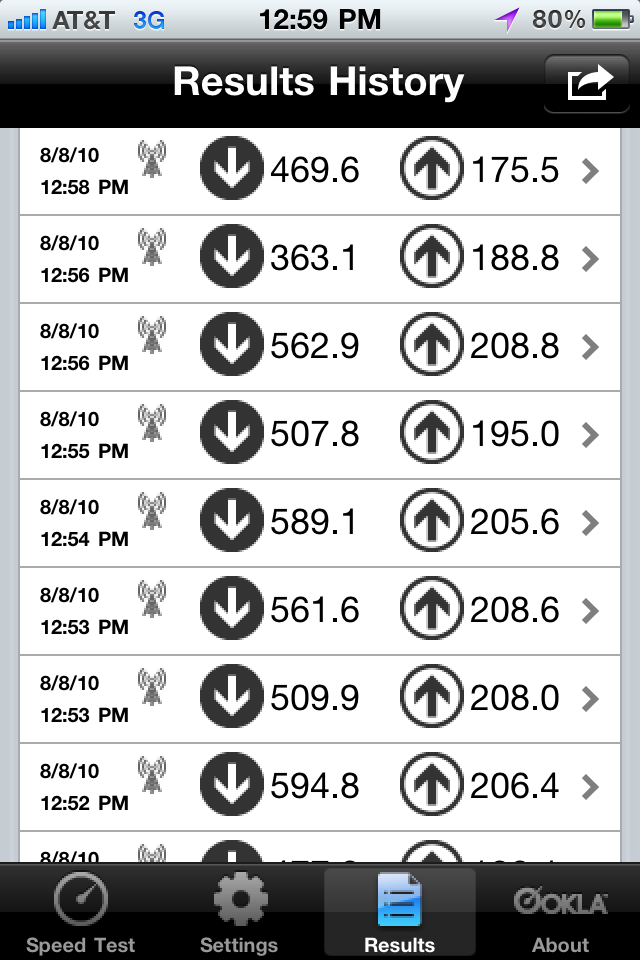Go to the About tab

coord(560,914)
